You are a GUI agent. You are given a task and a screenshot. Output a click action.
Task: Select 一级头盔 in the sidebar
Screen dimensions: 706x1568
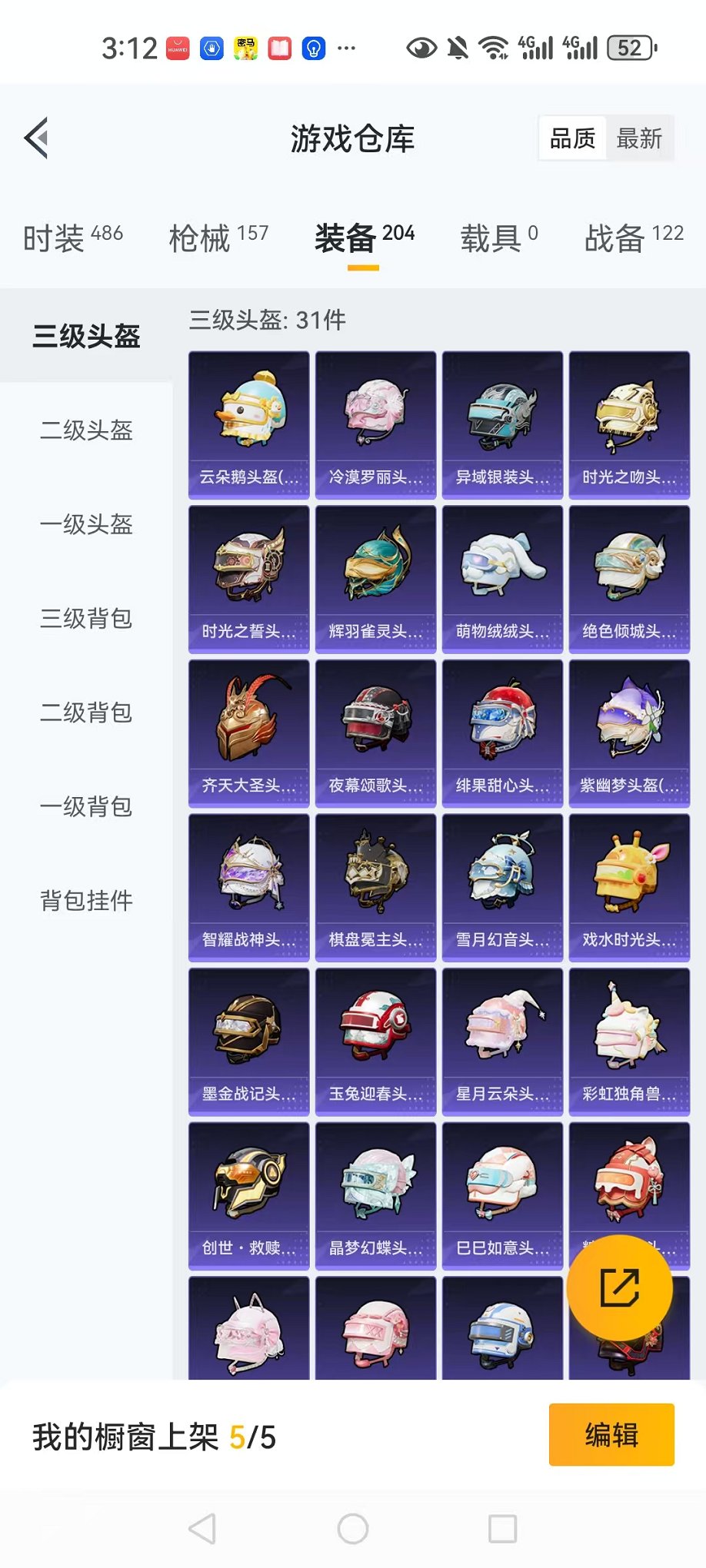point(86,524)
